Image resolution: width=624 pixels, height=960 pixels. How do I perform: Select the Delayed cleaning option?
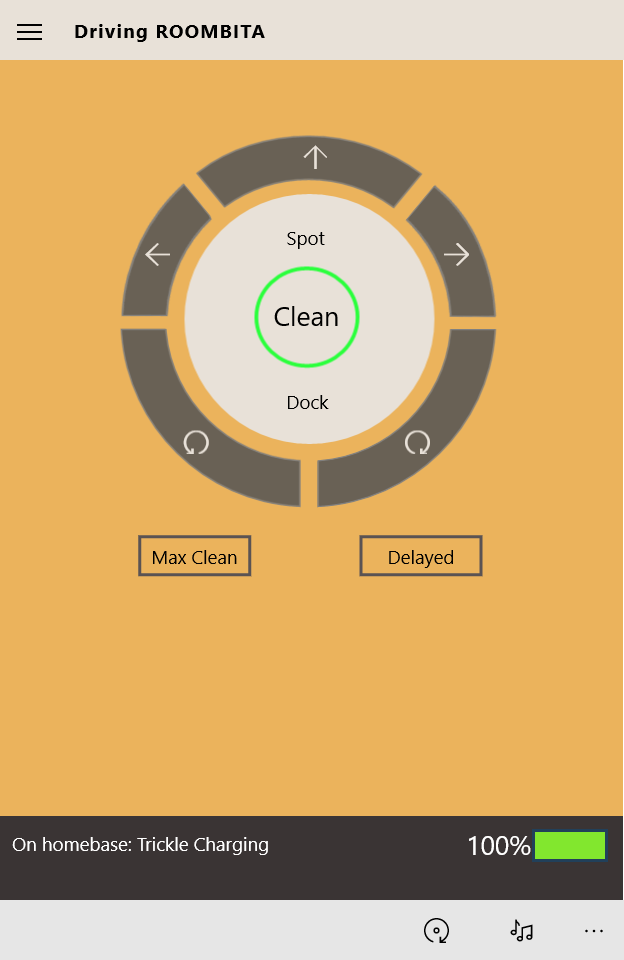(x=420, y=556)
